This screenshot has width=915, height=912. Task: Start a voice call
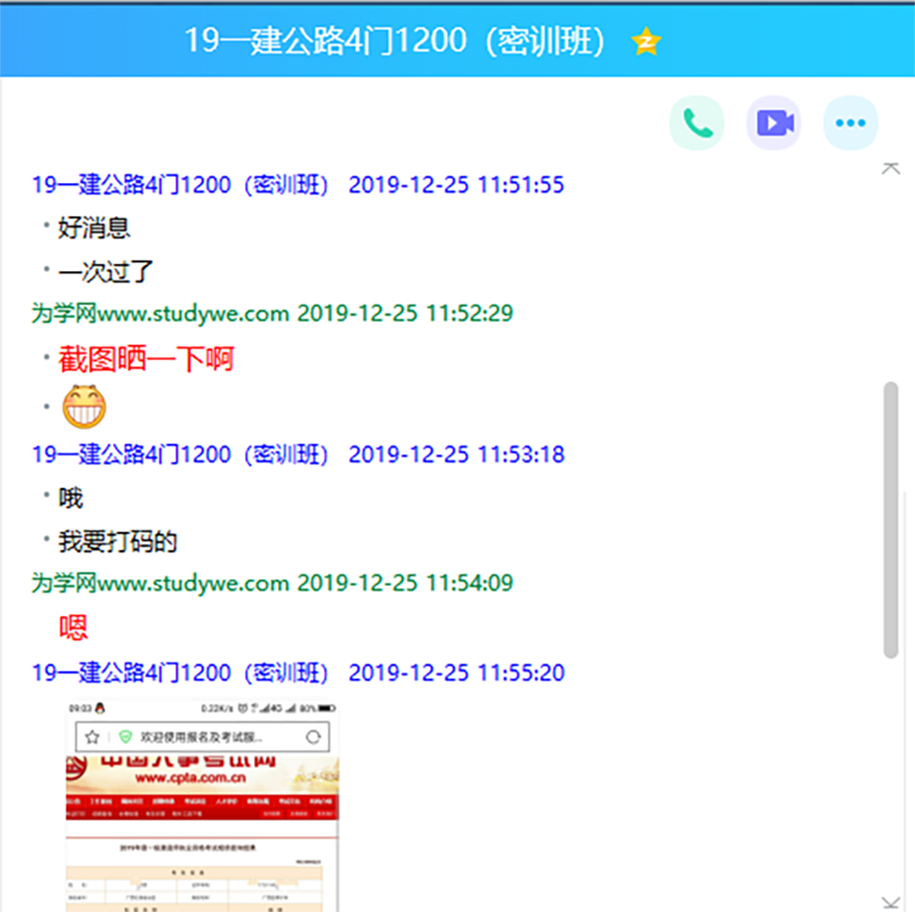[x=696, y=123]
